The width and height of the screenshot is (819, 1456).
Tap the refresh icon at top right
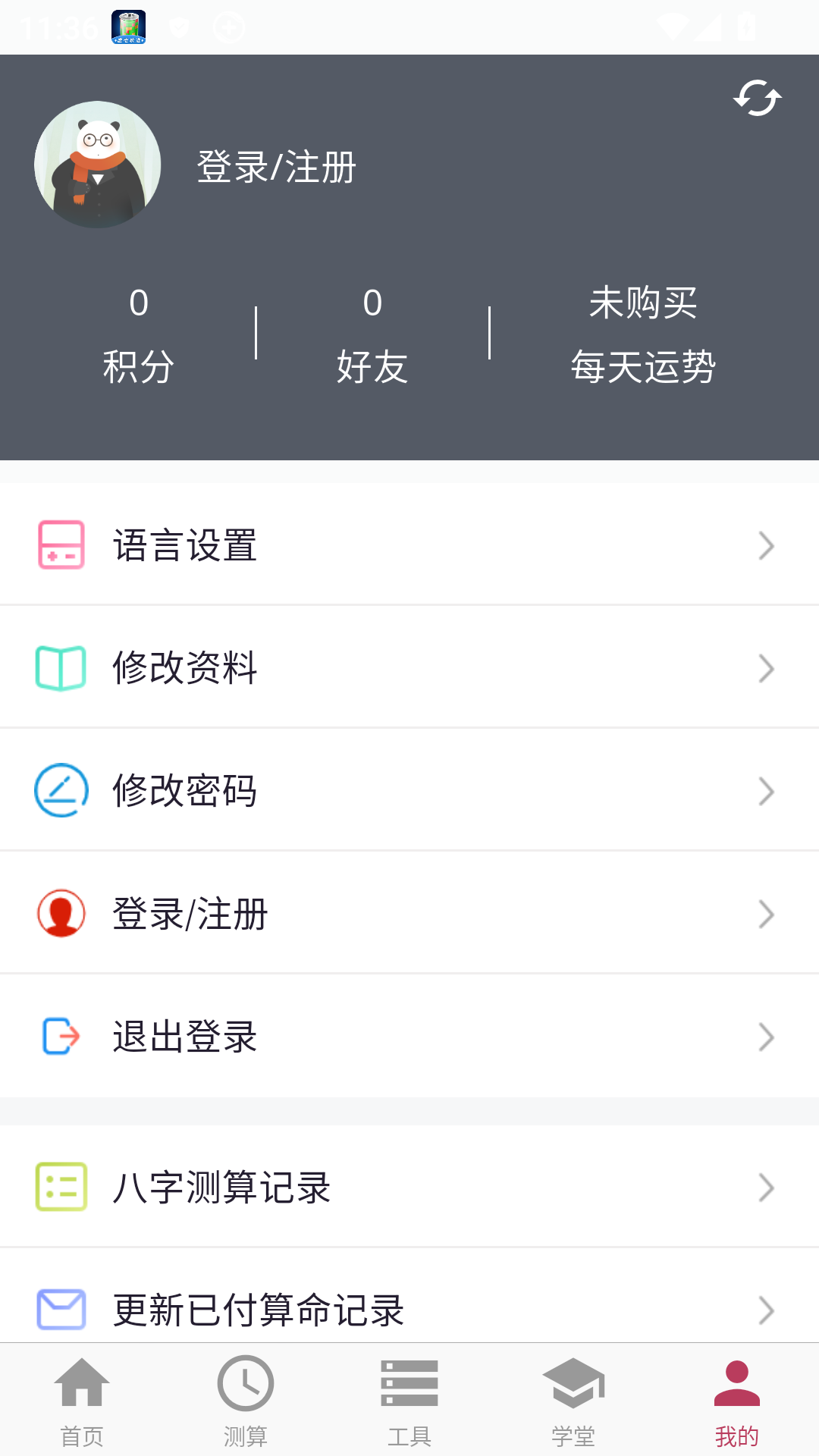pos(756,98)
